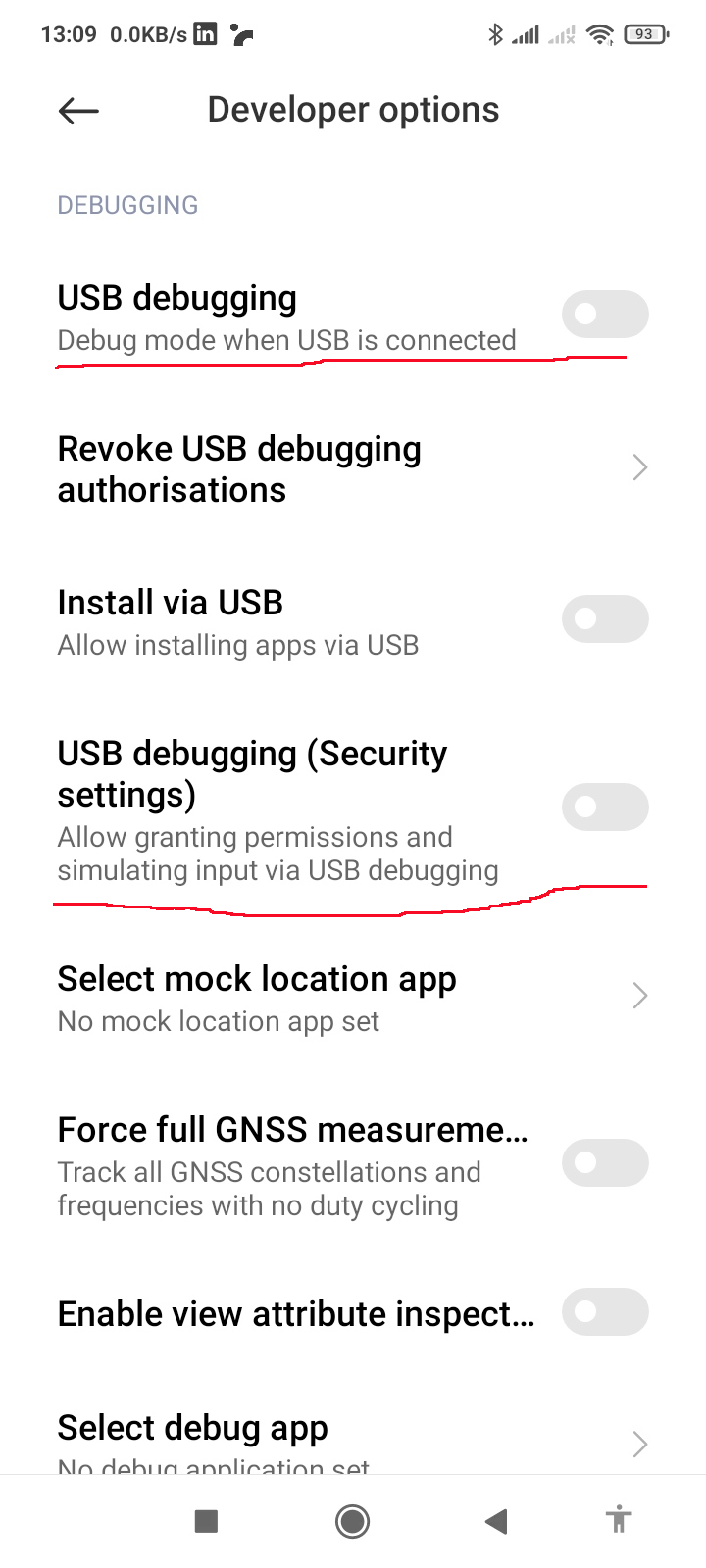Toggle USB debugging (Security settings)
This screenshot has height=1568, width=706.
point(605,808)
